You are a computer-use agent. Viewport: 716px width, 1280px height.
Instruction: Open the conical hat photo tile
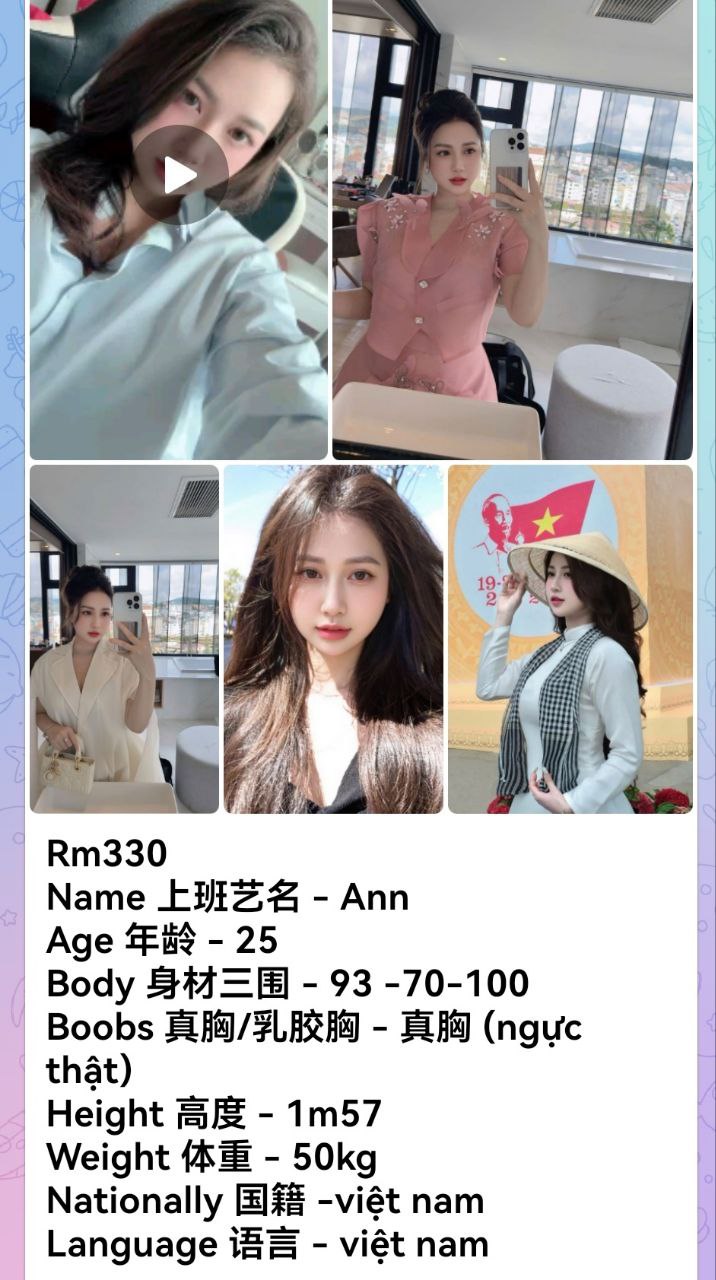[x=570, y=638]
